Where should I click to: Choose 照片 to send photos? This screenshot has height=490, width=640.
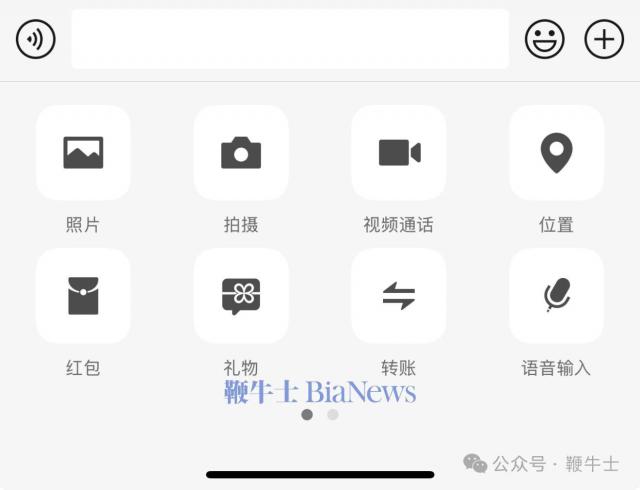click(83, 153)
